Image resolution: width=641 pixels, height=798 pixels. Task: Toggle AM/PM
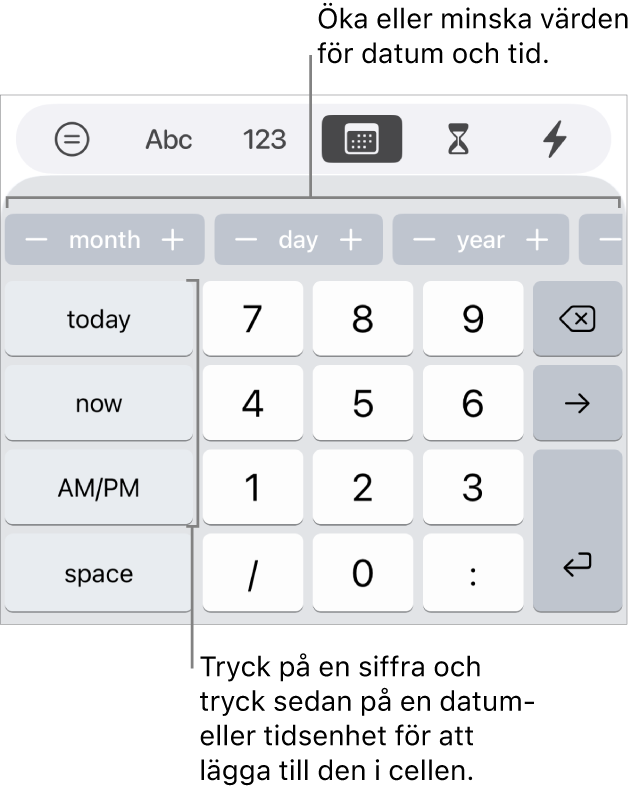98,488
